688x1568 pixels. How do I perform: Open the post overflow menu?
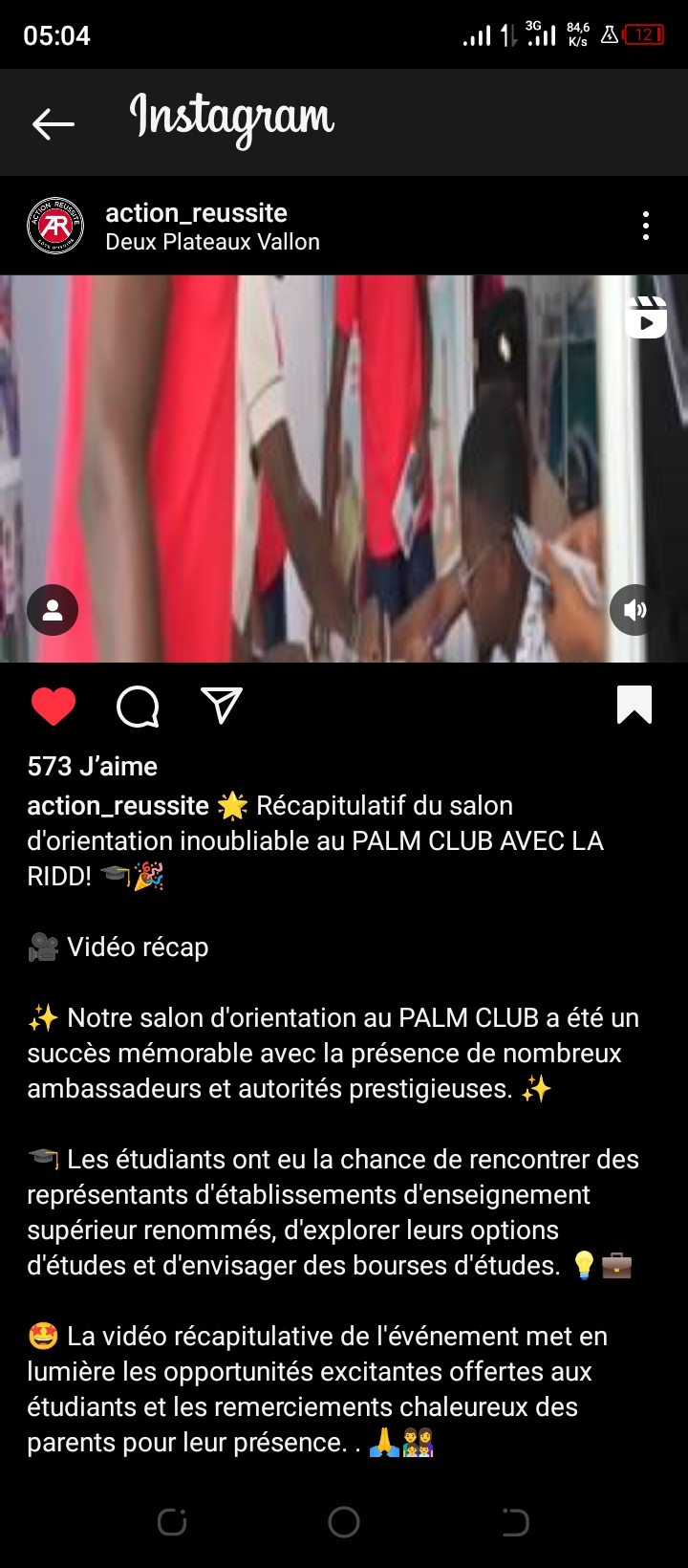point(646,226)
